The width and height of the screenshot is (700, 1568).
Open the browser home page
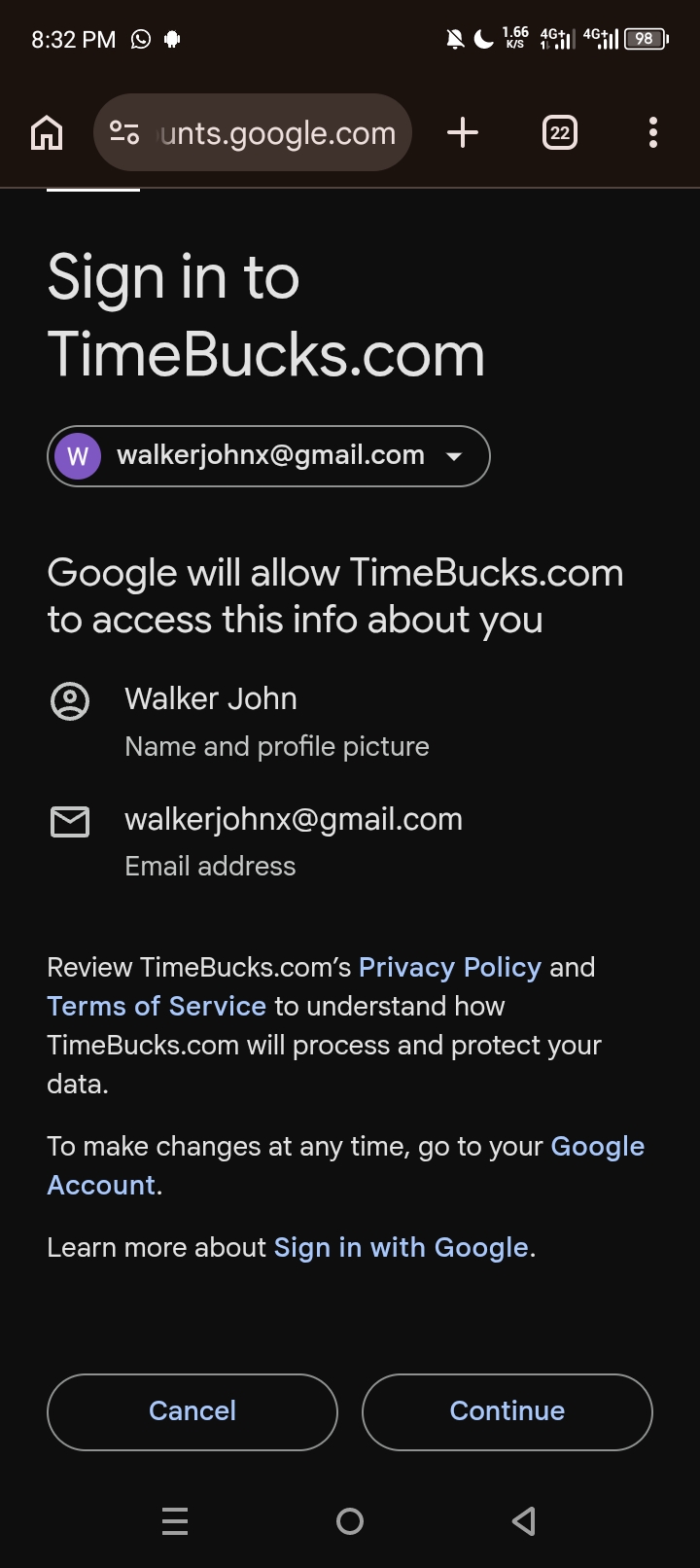click(x=47, y=132)
